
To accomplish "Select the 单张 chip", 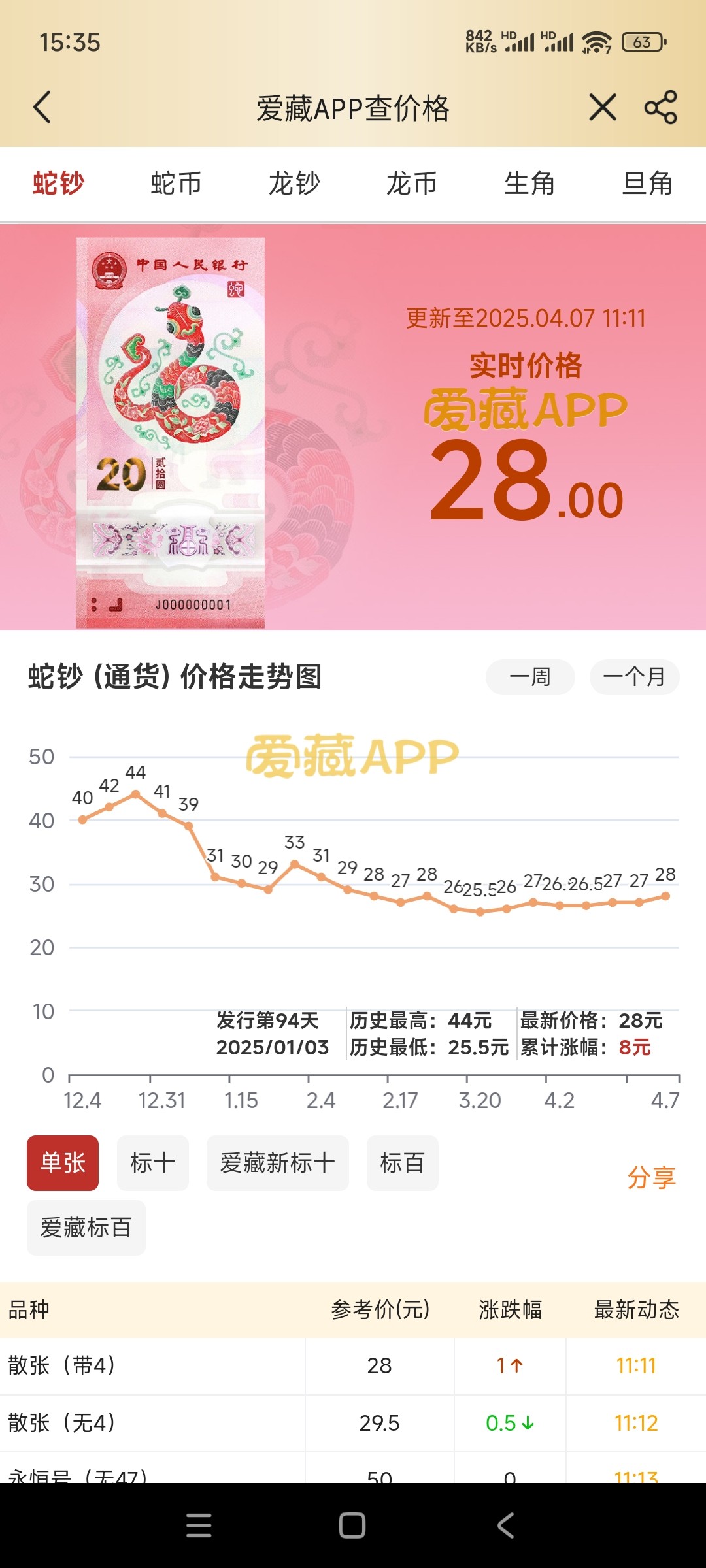I will (x=63, y=1163).
